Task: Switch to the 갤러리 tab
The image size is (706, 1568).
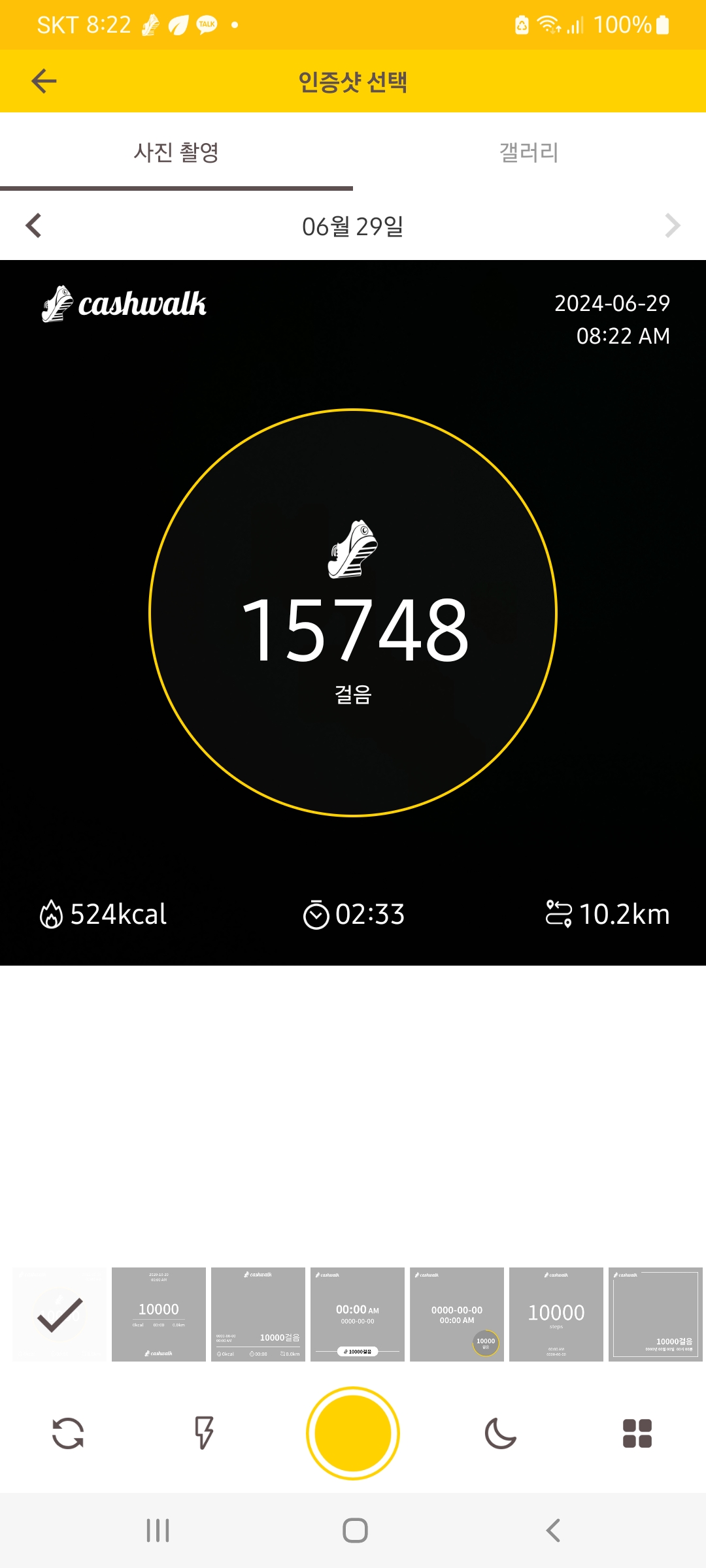Action: tap(529, 152)
